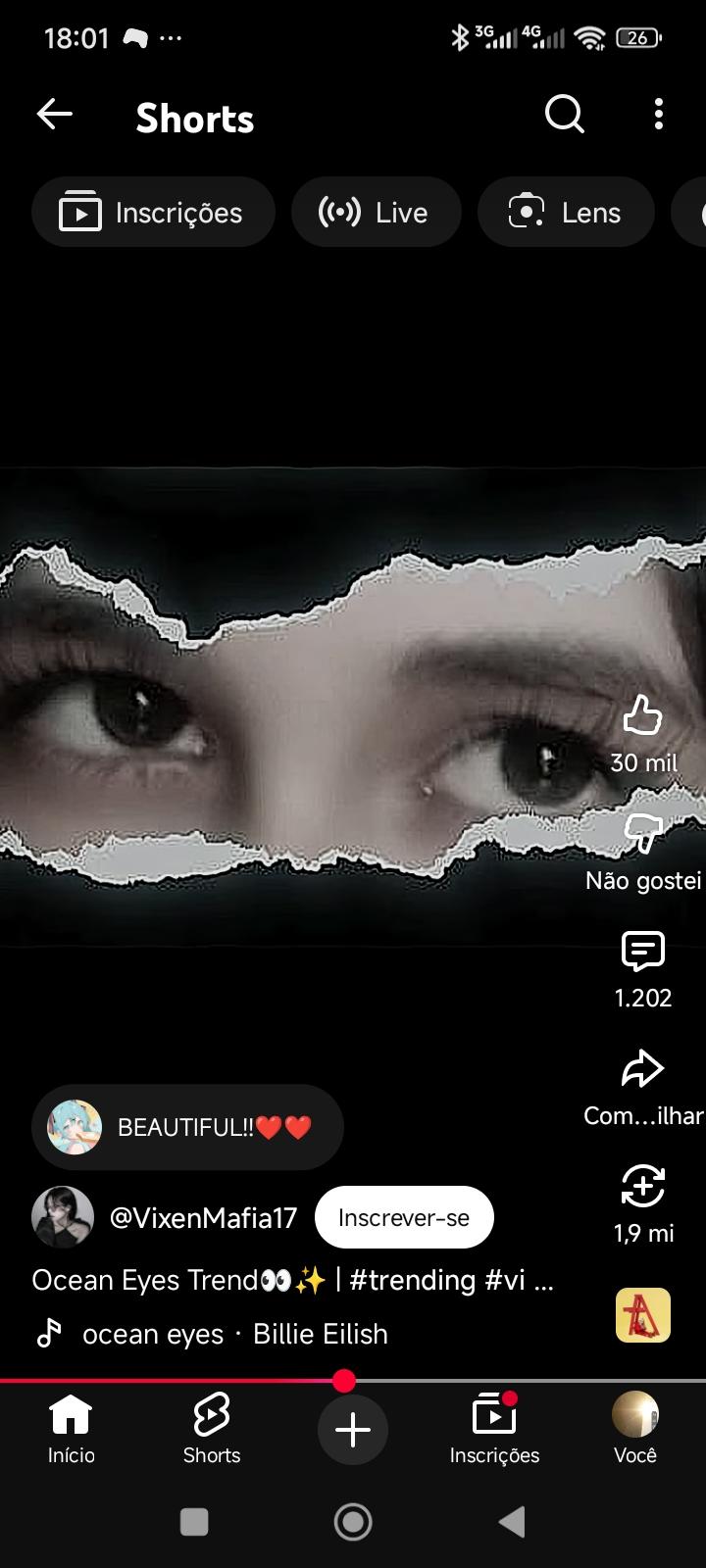Switch to the Início tab
Image resolution: width=706 pixels, height=1568 pixels.
point(71,1429)
